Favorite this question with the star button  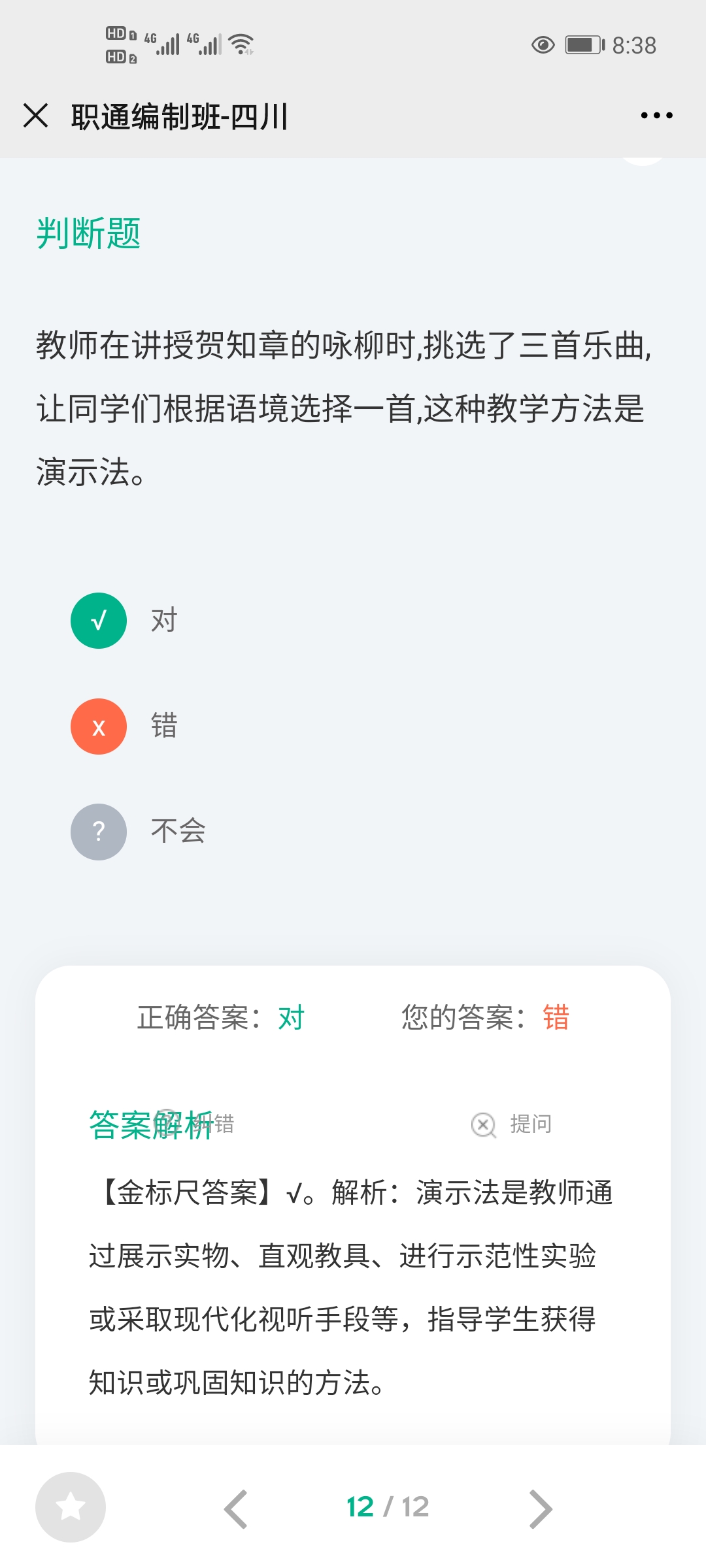coord(71,1507)
